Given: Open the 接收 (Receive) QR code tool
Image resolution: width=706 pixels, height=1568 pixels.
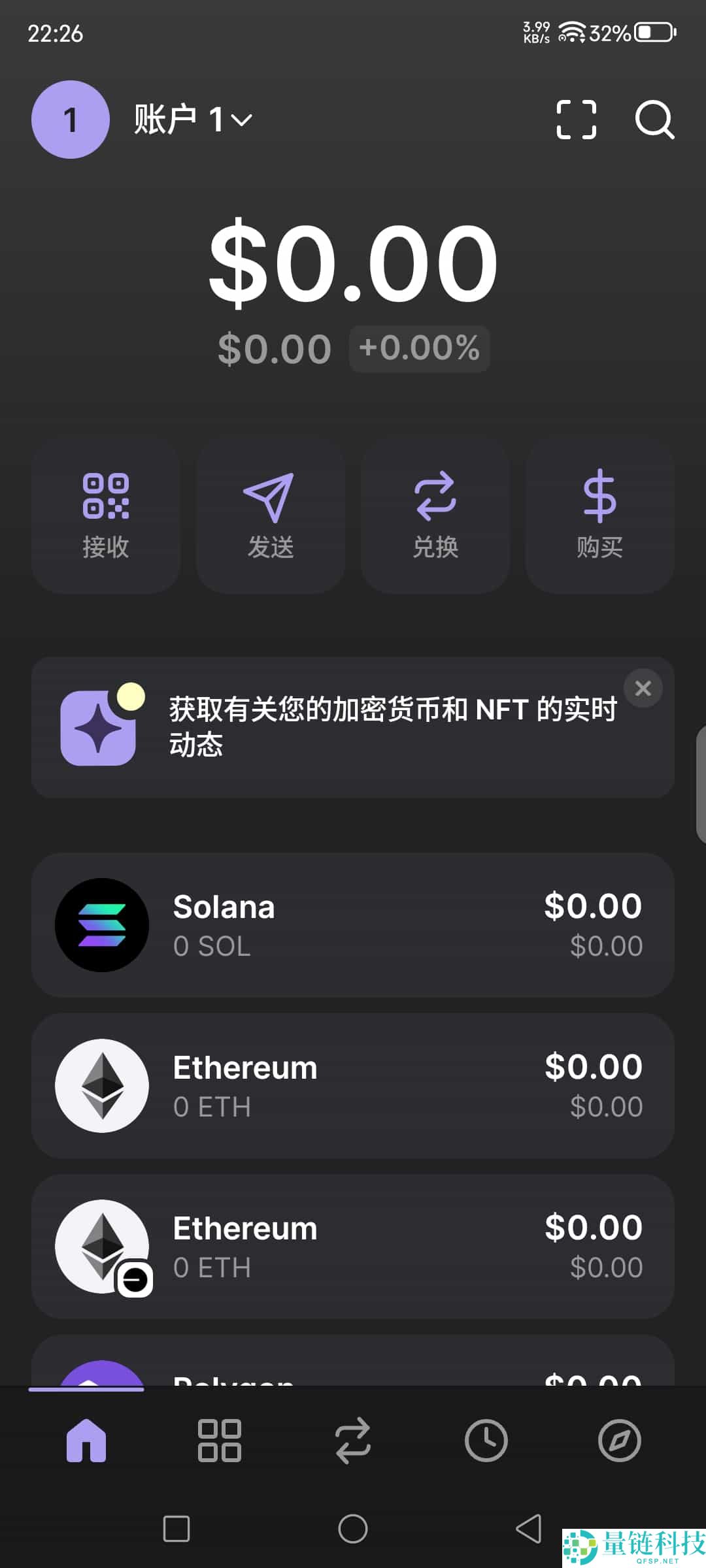Looking at the screenshot, I should pyautogui.click(x=106, y=513).
